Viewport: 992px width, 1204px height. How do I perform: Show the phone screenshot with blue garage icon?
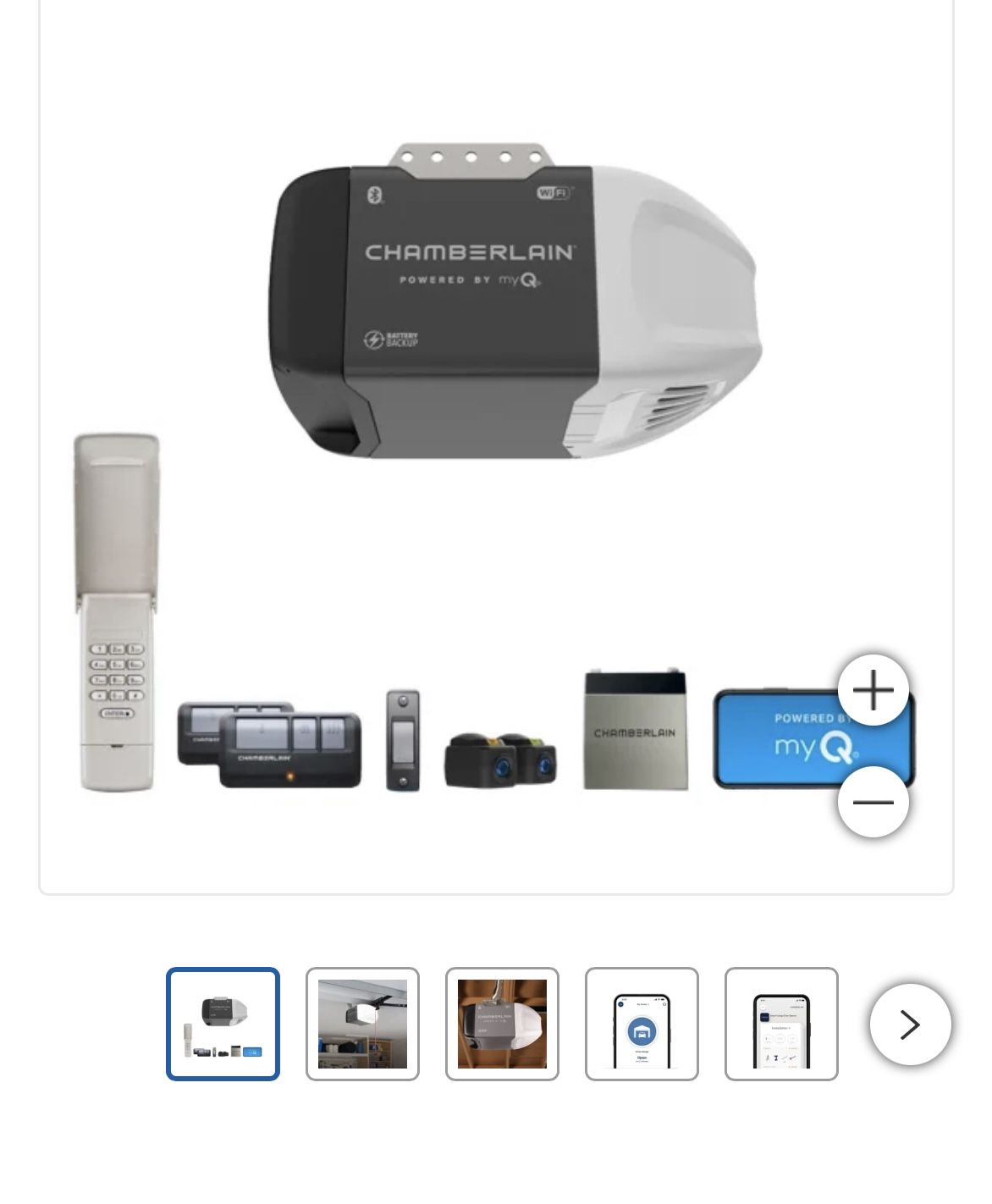[642, 1024]
